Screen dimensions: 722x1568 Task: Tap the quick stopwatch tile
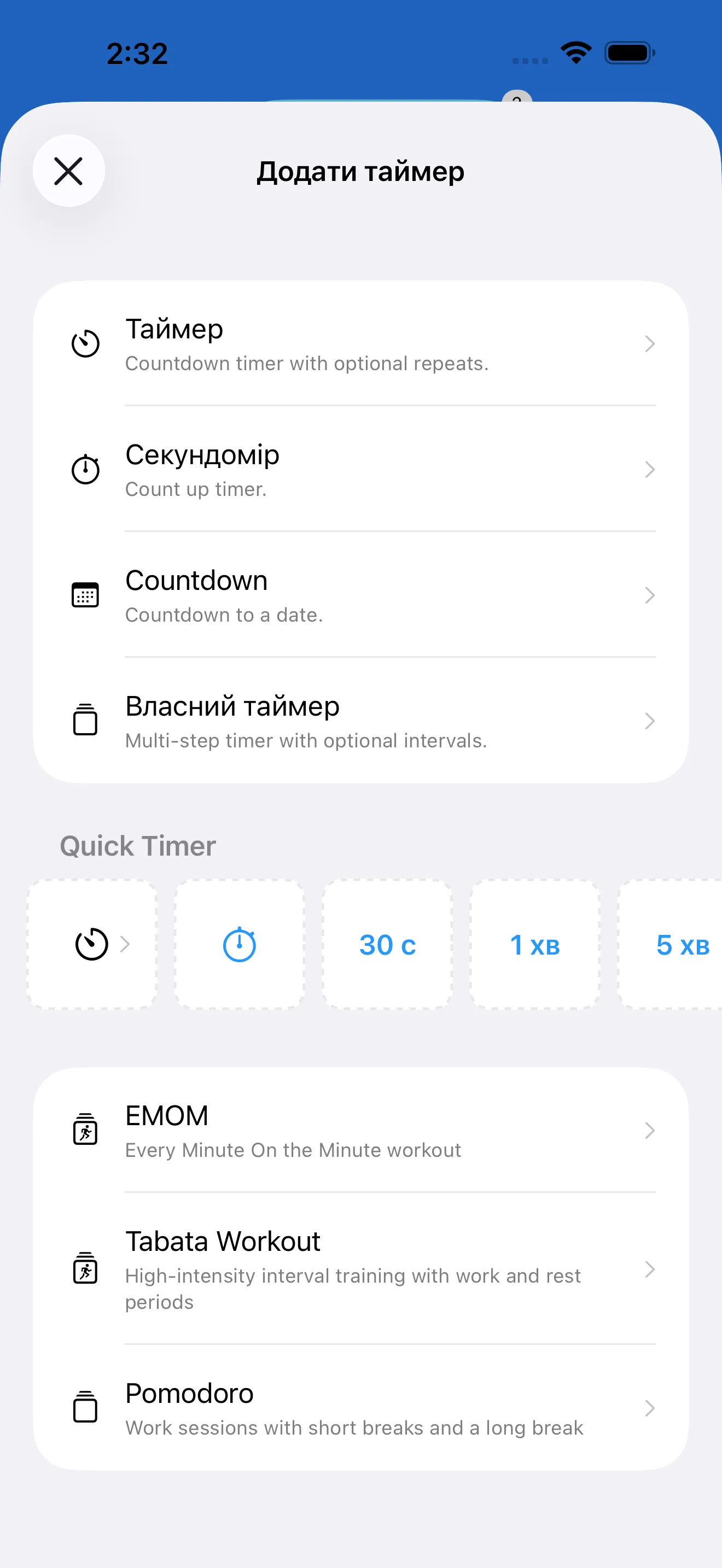[239, 945]
